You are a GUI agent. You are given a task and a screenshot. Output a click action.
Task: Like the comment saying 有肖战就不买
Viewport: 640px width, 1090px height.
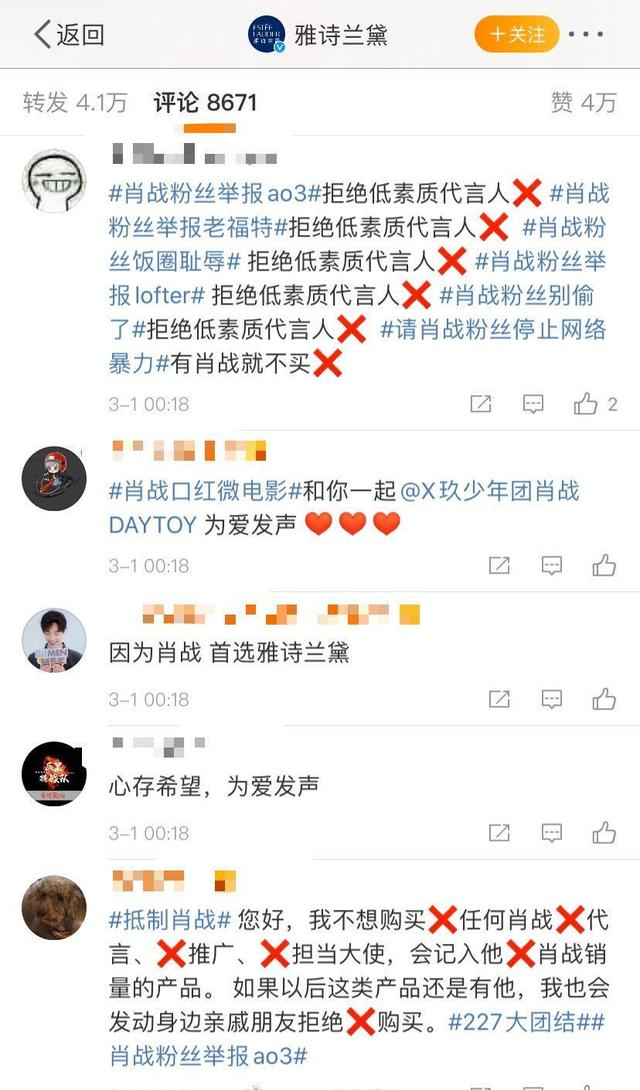[x=586, y=404]
